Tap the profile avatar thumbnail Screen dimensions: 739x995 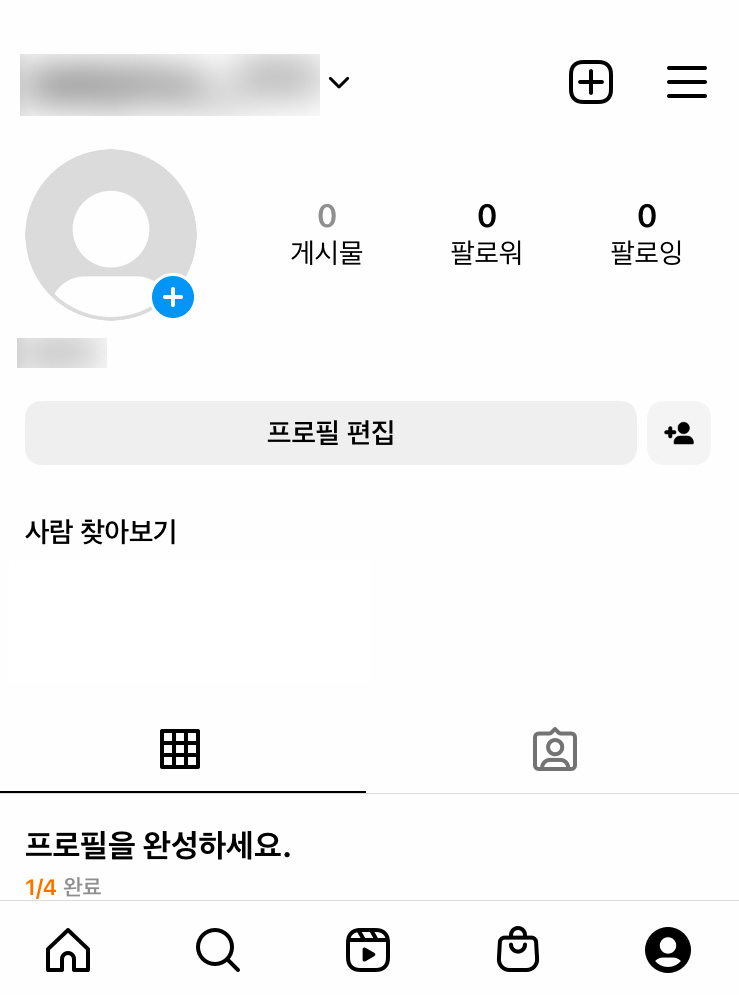click(111, 234)
